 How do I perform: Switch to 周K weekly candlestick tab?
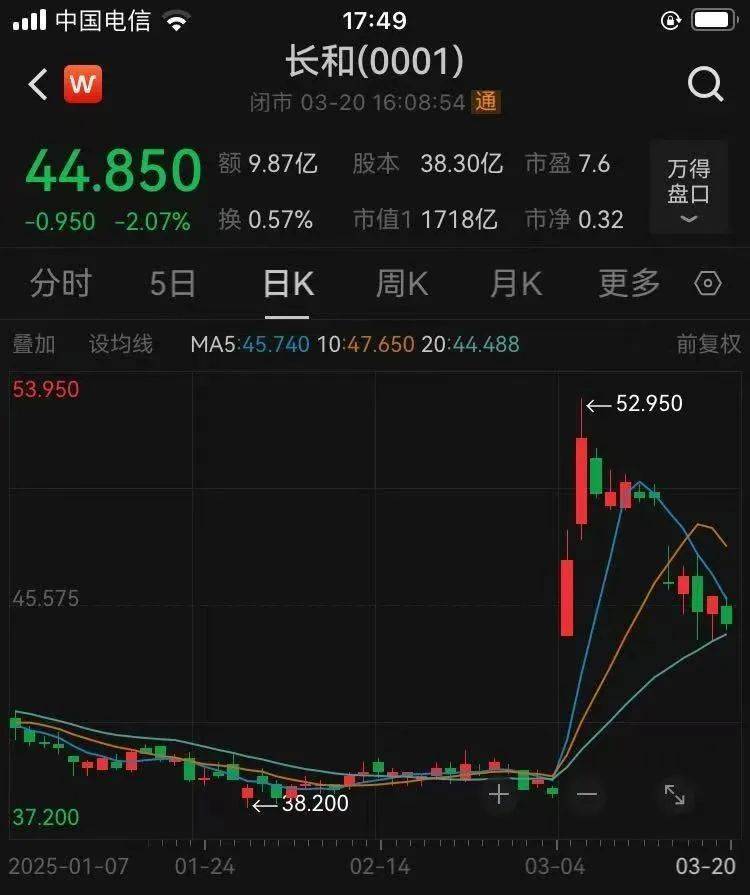(x=400, y=284)
